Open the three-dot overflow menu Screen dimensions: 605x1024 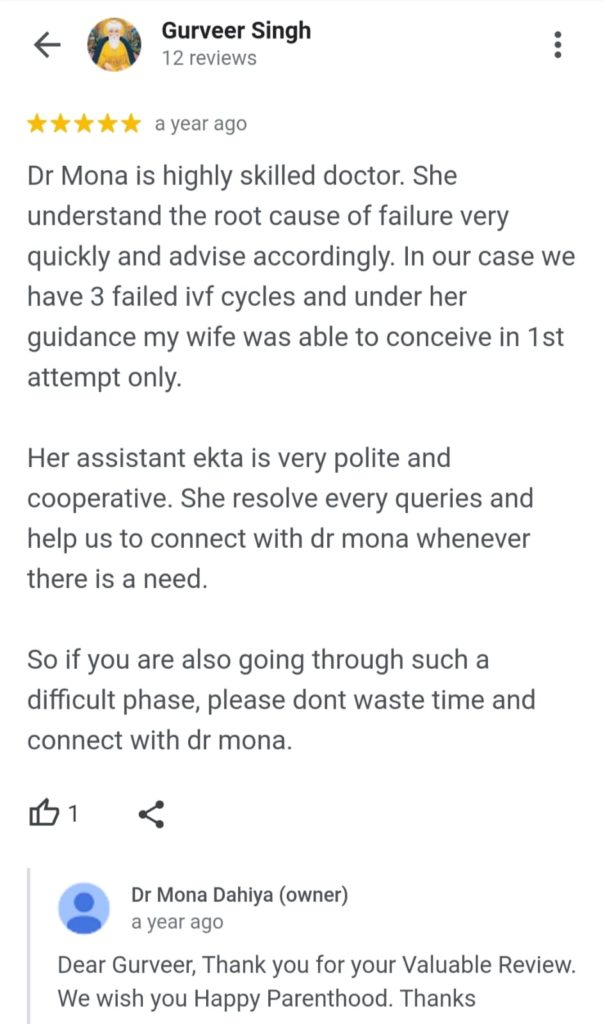point(557,44)
